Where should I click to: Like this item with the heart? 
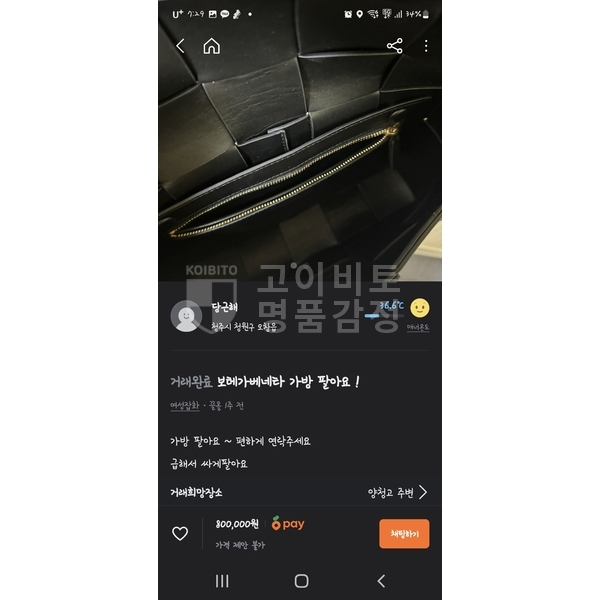pyautogui.click(x=180, y=534)
